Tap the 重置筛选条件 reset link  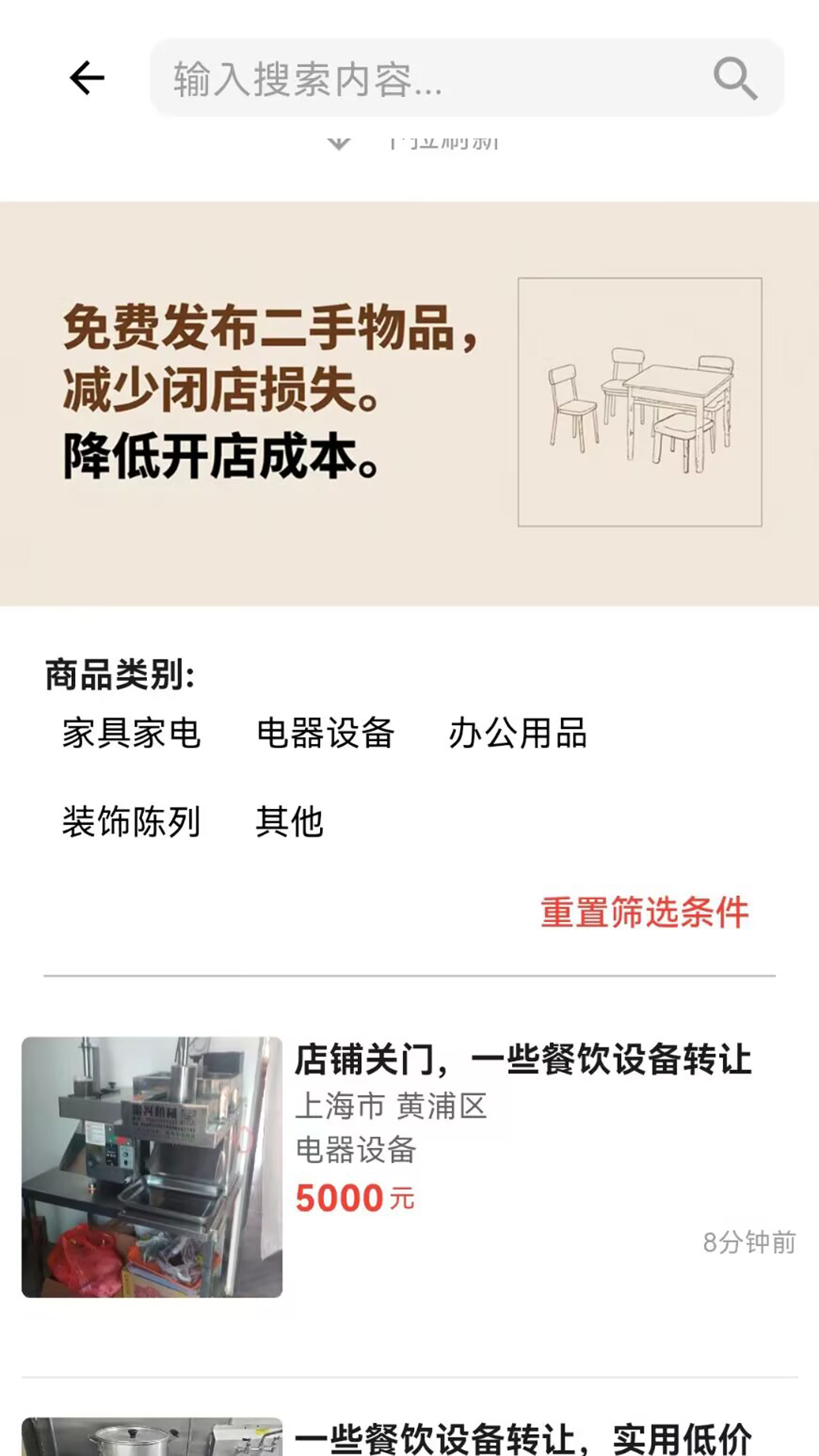(644, 914)
